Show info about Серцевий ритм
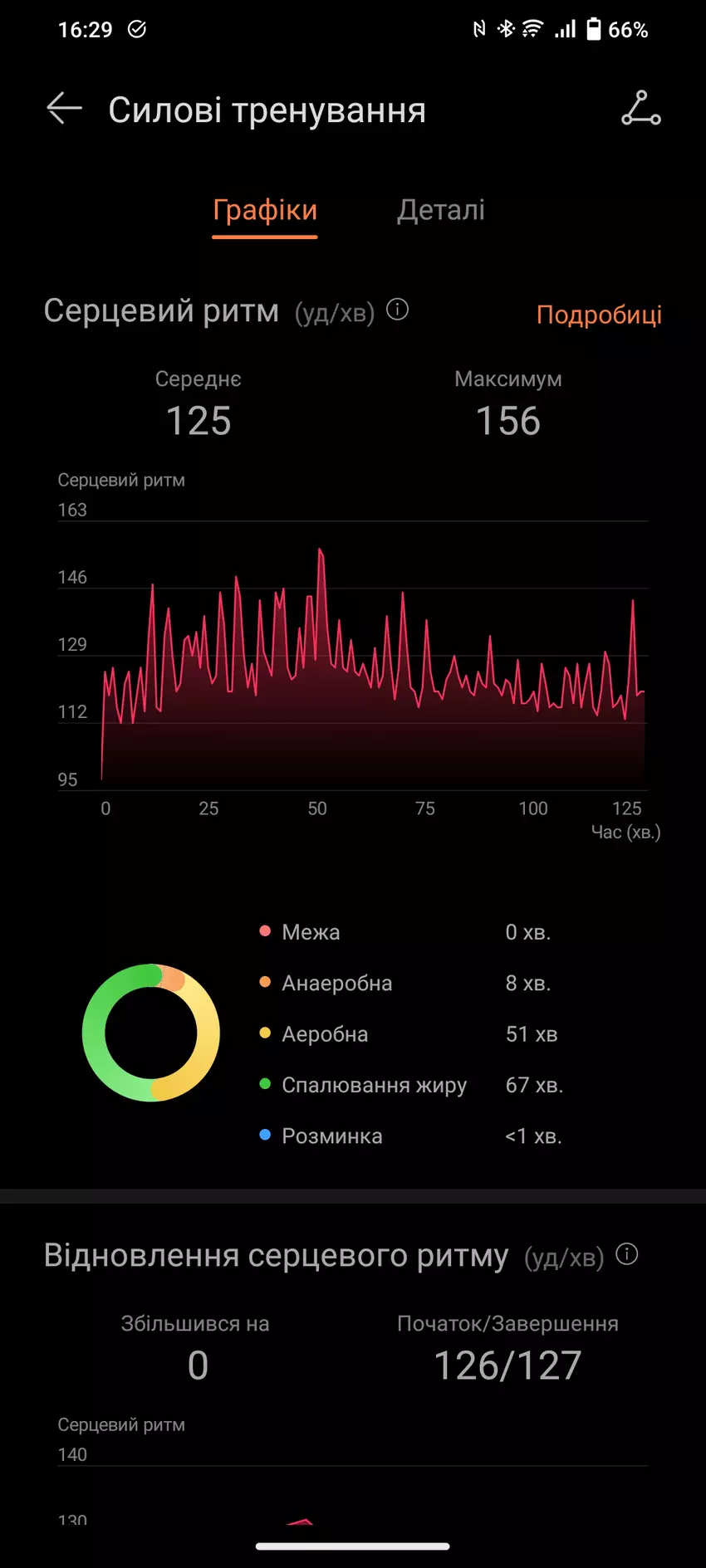 [x=398, y=310]
